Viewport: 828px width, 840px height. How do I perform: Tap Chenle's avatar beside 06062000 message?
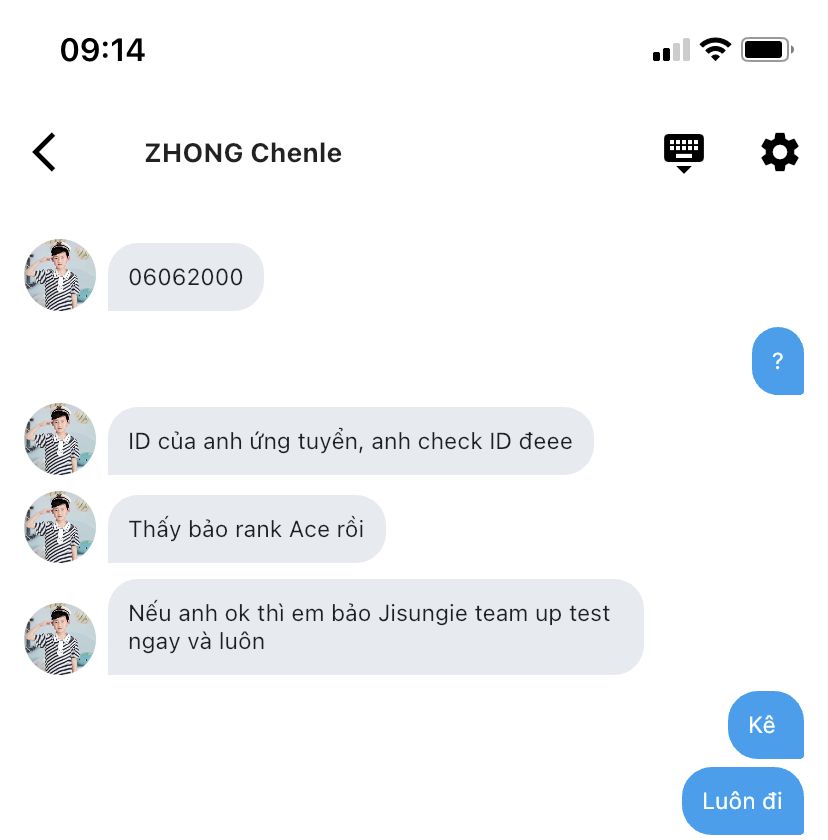coord(60,275)
